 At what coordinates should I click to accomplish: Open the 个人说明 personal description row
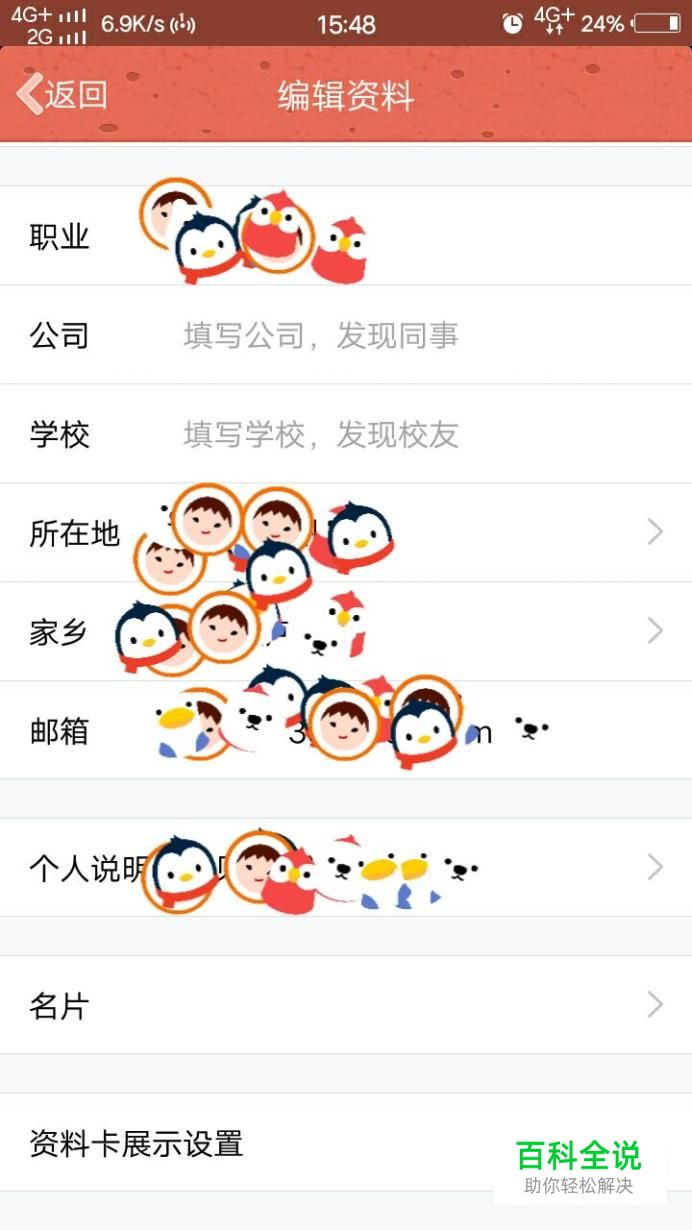click(346, 868)
